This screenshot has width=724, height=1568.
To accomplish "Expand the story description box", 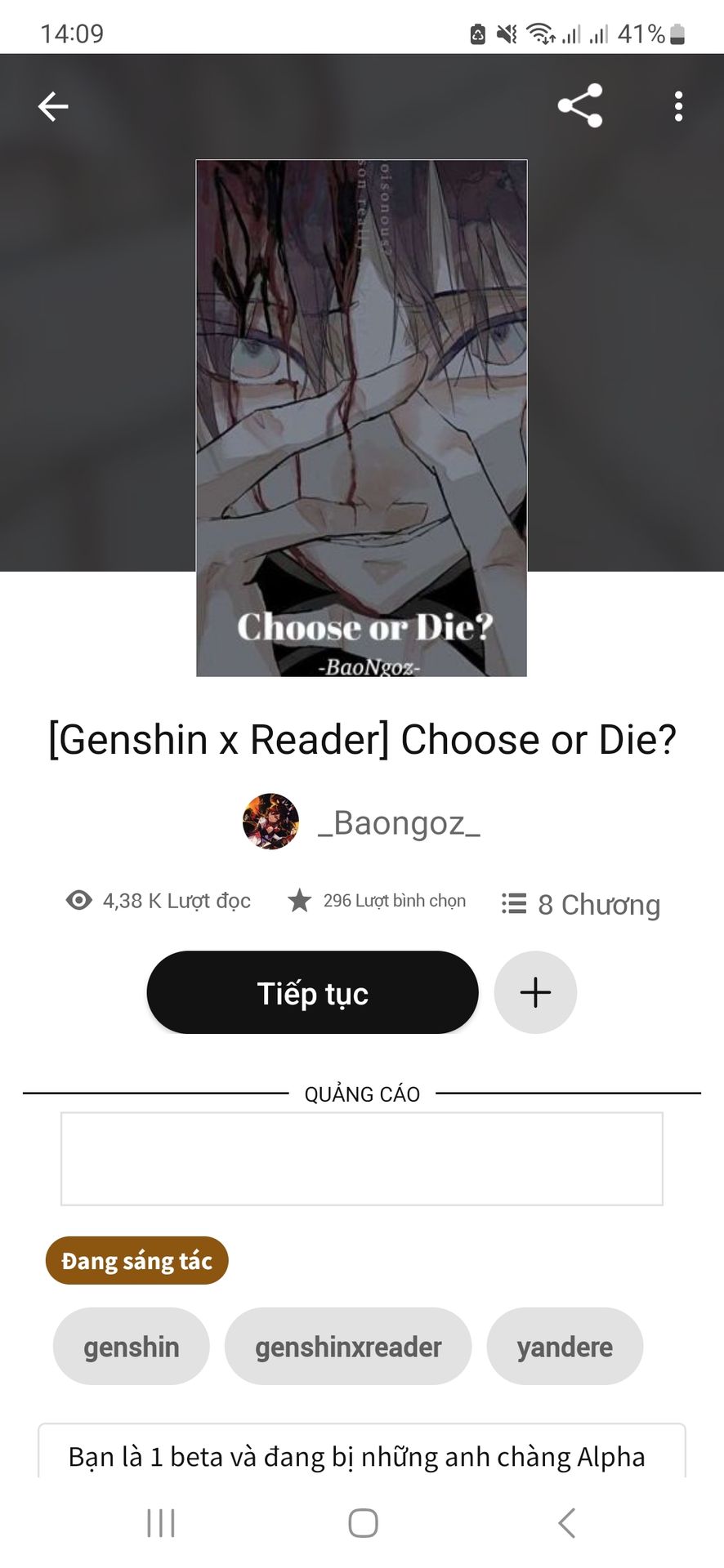I will point(362,1455).
